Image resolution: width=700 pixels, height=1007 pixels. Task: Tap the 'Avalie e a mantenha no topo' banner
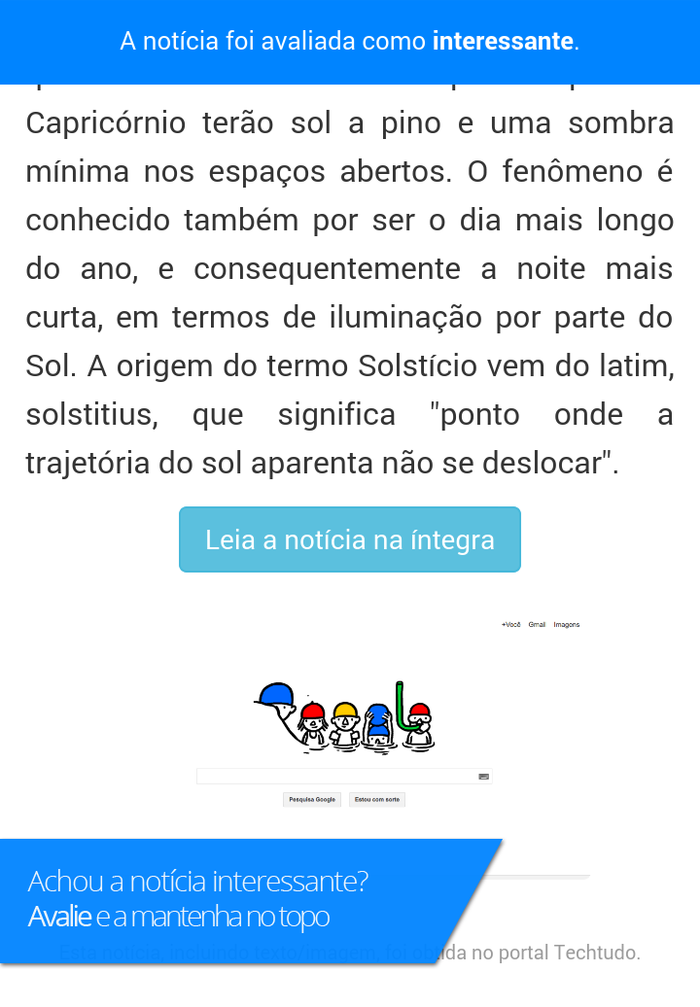click(230, 900)
